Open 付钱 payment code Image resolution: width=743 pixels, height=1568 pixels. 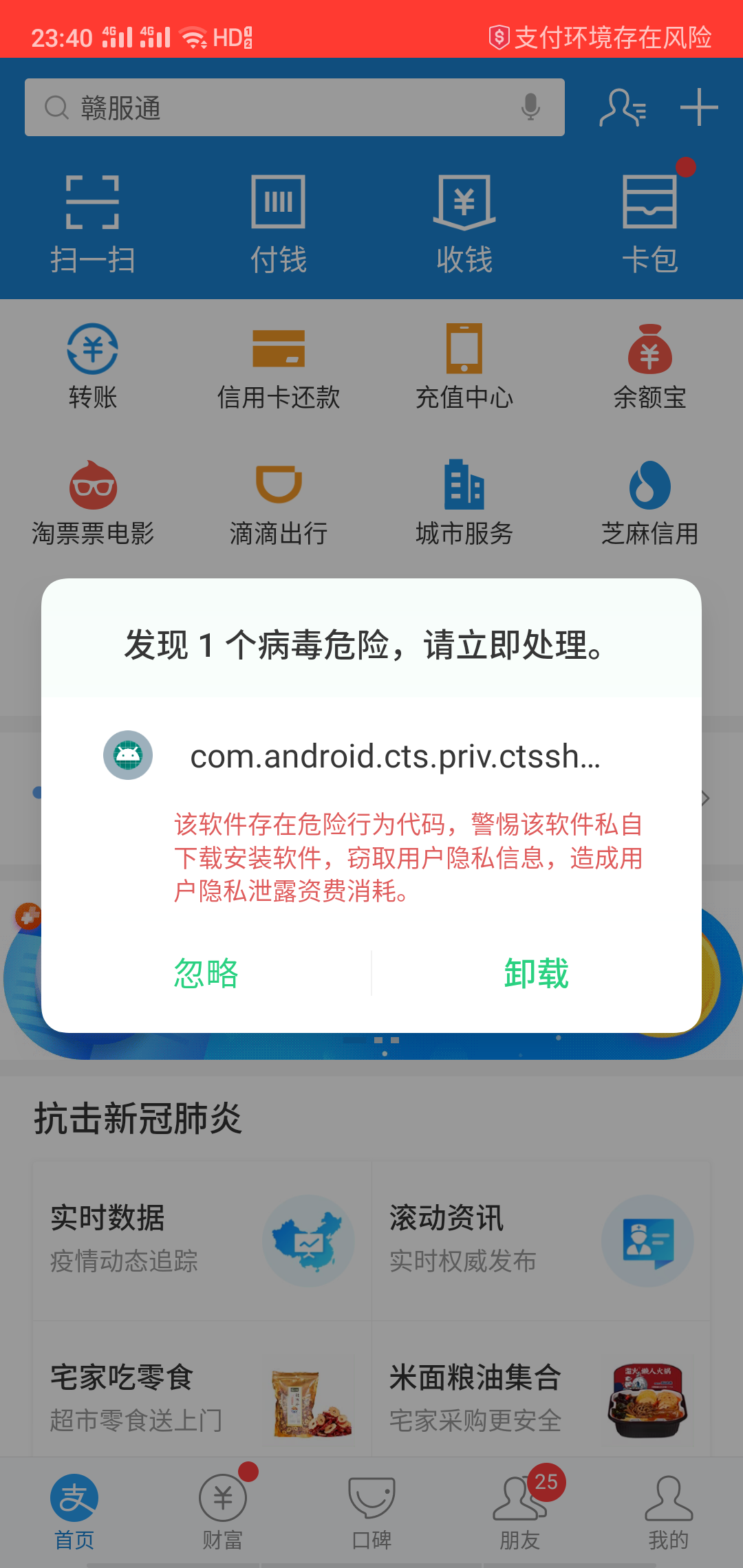pos(278,224)
